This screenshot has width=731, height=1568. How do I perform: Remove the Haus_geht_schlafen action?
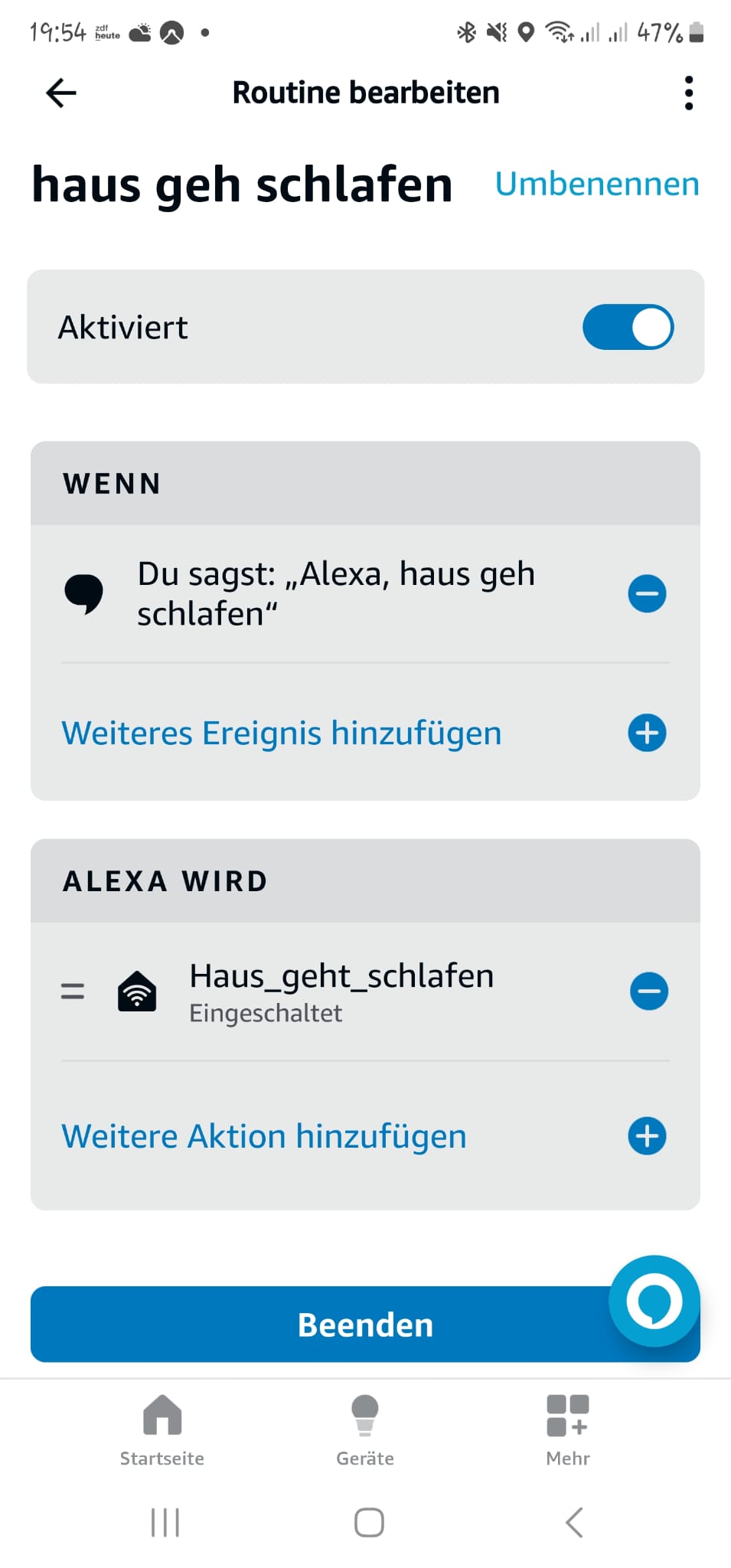pos(648,991)
